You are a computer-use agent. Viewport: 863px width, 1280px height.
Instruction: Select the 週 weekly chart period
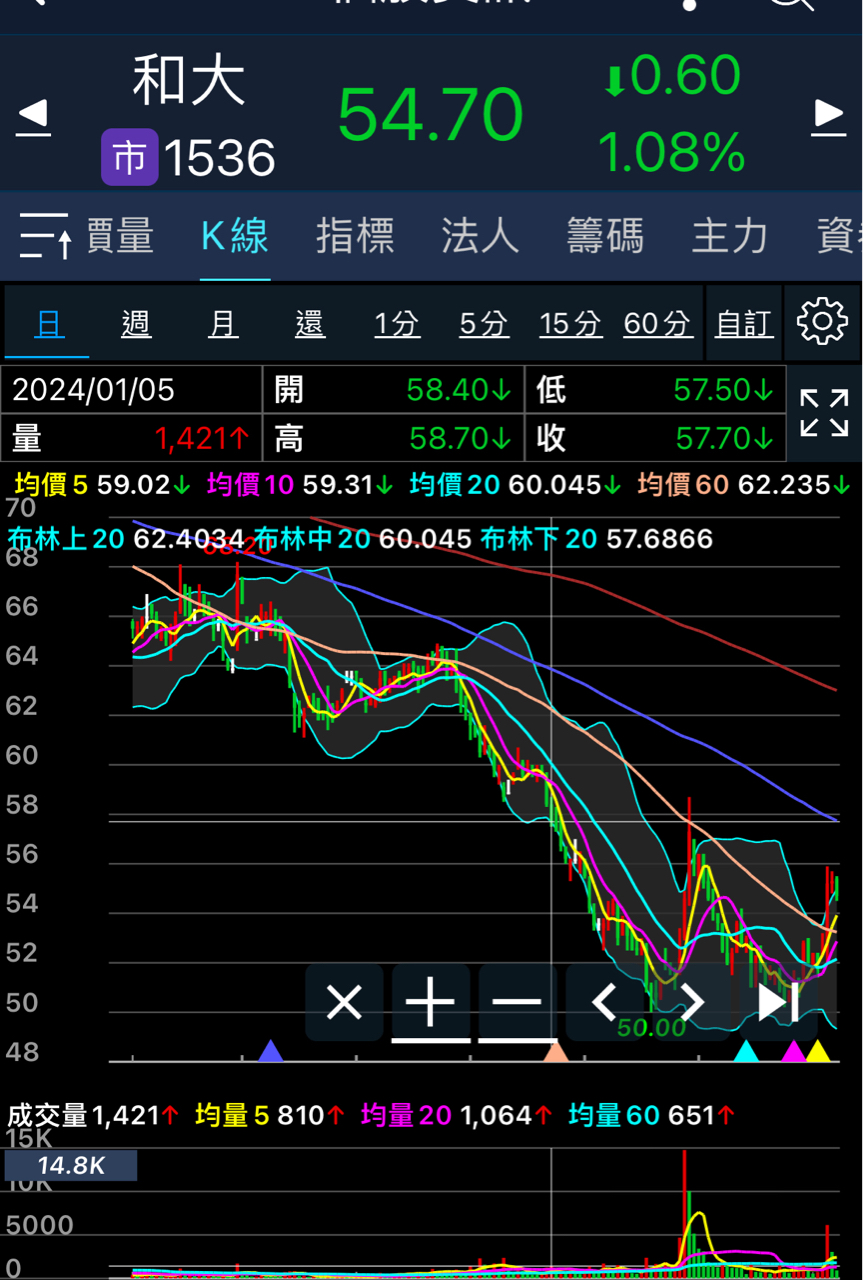(x=136, y=324)
